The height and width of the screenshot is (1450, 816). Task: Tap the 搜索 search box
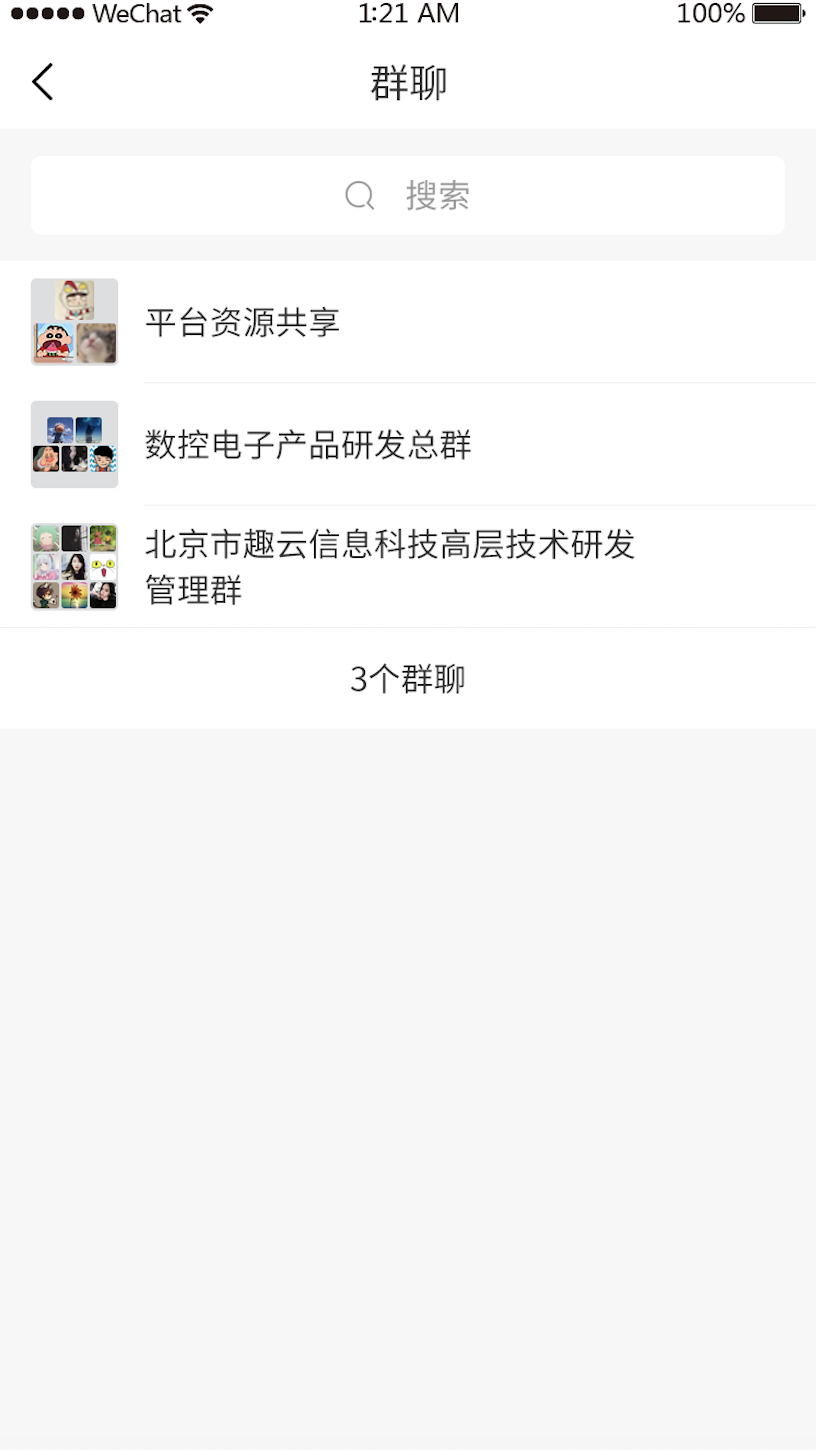click(408, 195)
